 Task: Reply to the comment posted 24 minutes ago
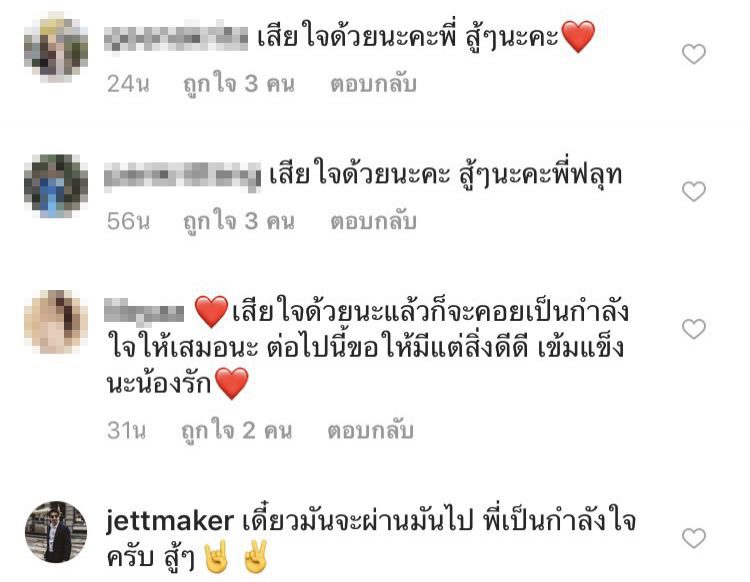(x=373, y=85)
